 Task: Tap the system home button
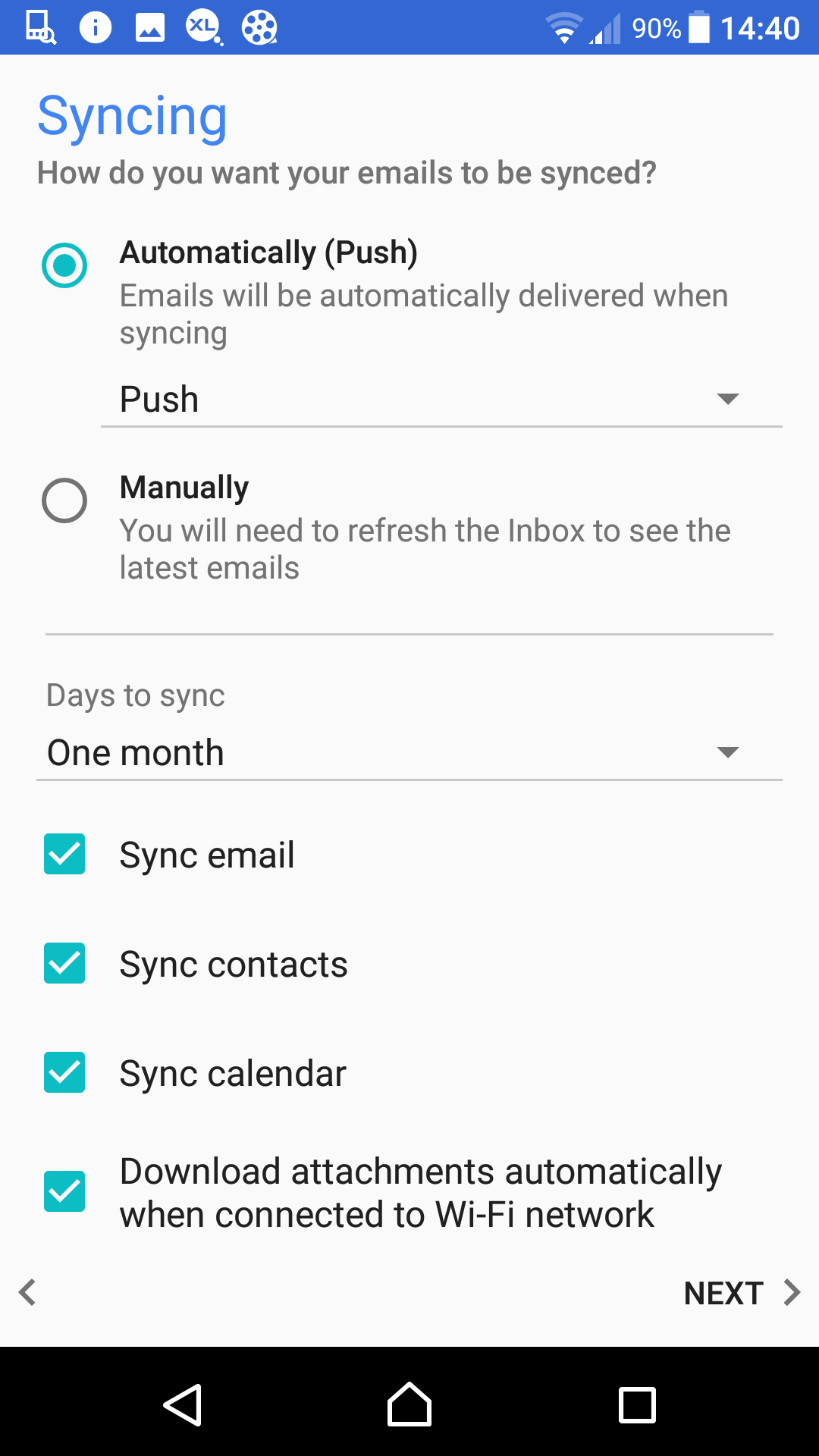pyautogui.click(x=409, y=1405)
